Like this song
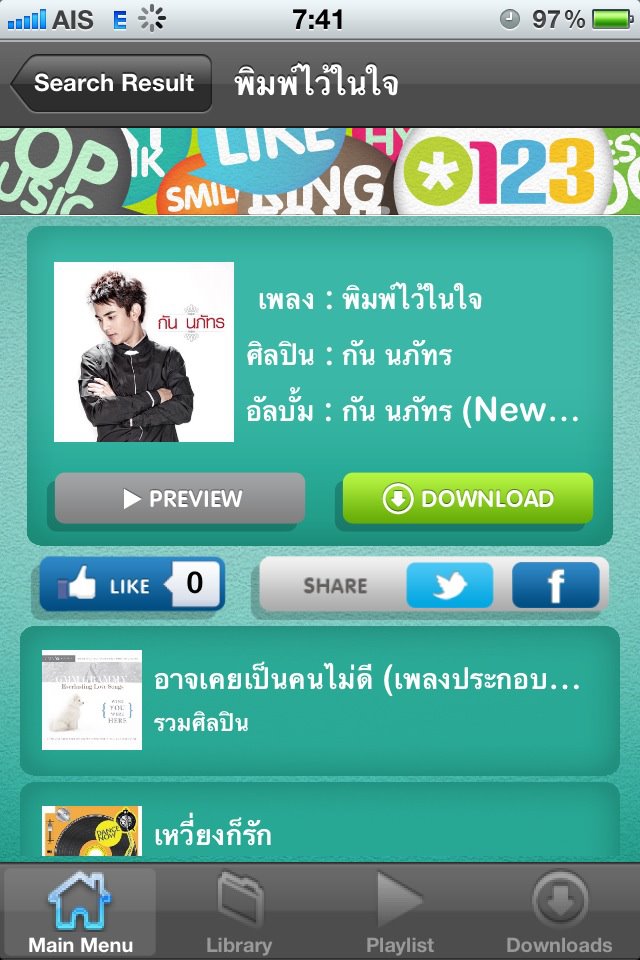 [x=131, y=584]
